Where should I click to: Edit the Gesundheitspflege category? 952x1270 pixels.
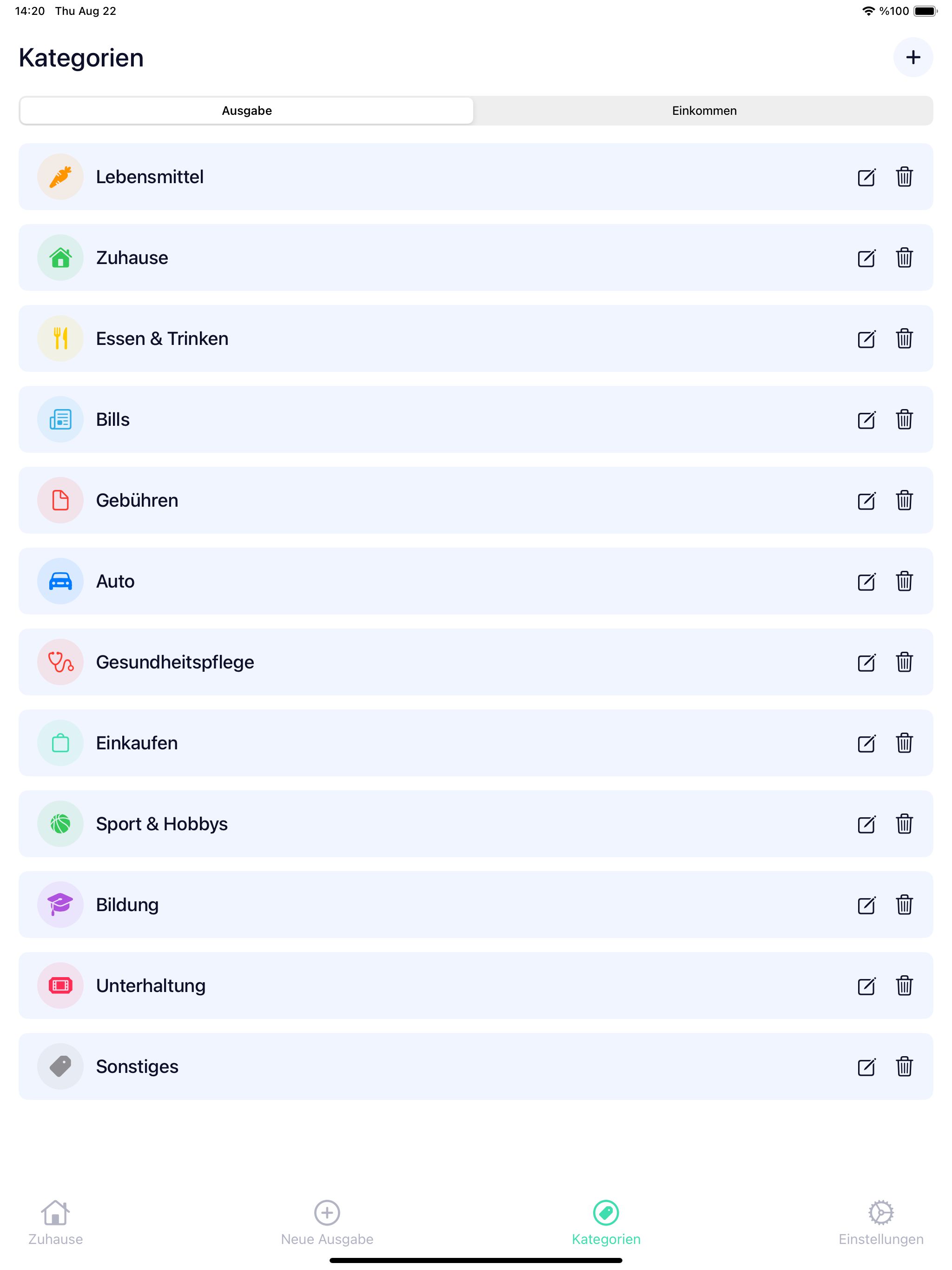(866, 663)
